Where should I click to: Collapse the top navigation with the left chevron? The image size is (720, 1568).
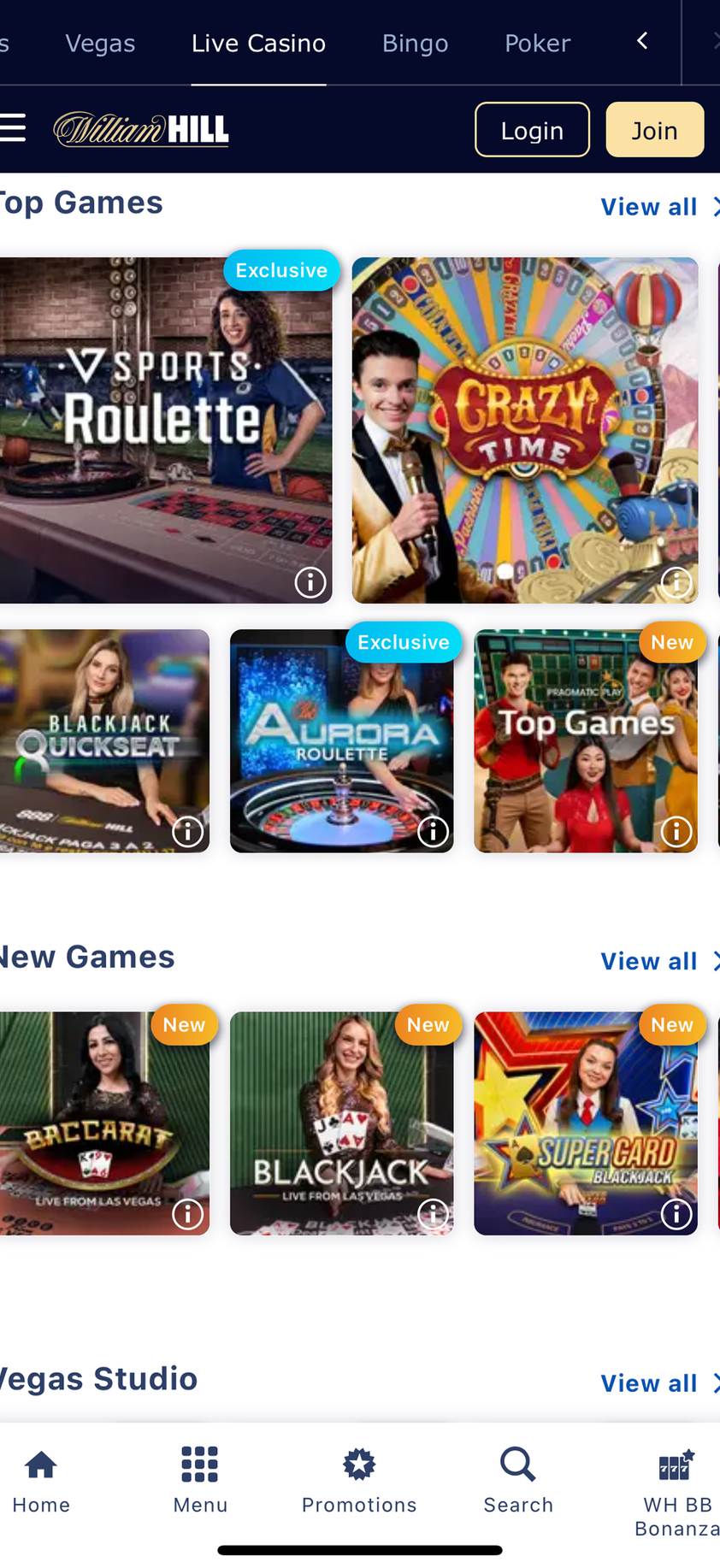point(640,40)
